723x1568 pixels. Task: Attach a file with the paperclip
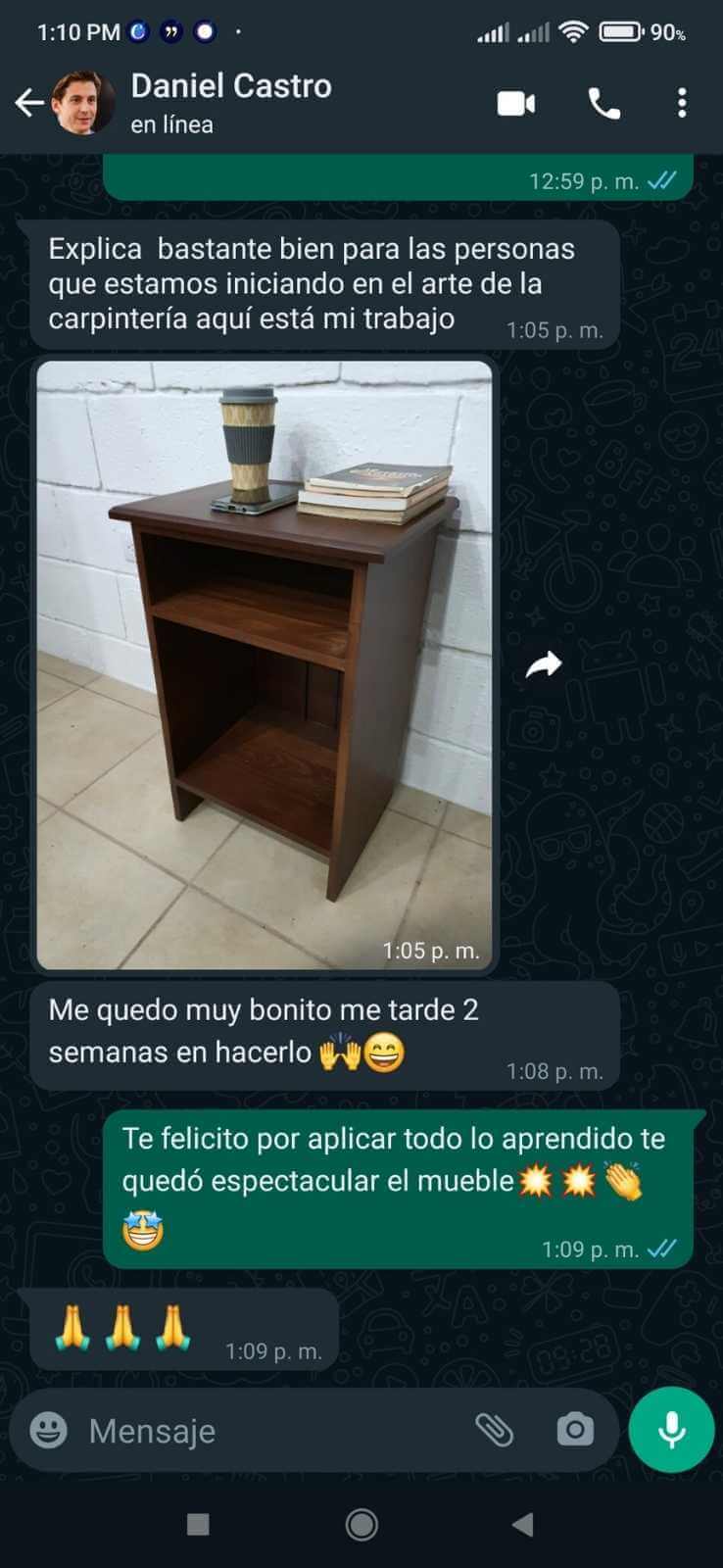pos(495,1430)
